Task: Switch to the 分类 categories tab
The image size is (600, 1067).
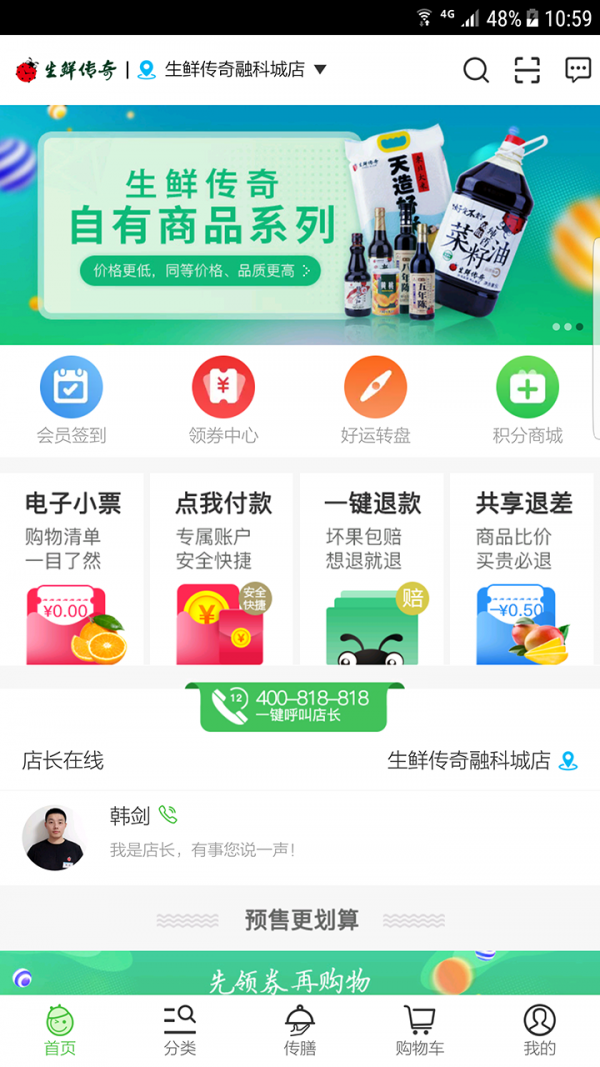Action: (x=180, y=1031)
